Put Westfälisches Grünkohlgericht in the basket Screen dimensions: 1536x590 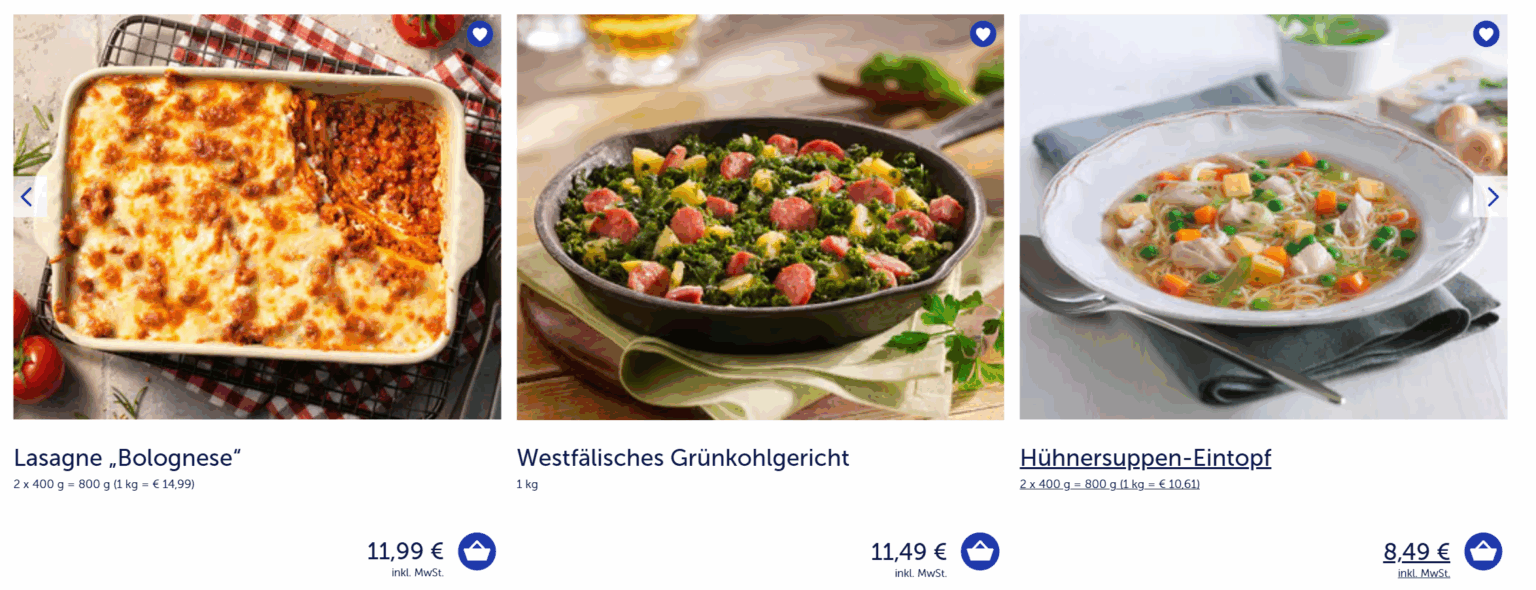pyautogui.click(x=980, y=551)
